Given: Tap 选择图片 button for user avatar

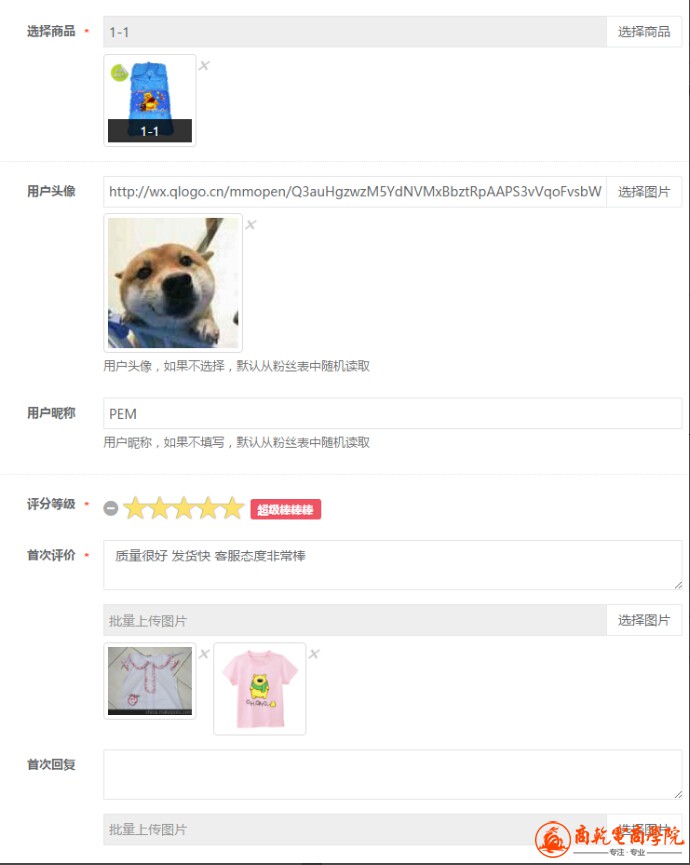Looking at the screenshot, I should 644,192.
